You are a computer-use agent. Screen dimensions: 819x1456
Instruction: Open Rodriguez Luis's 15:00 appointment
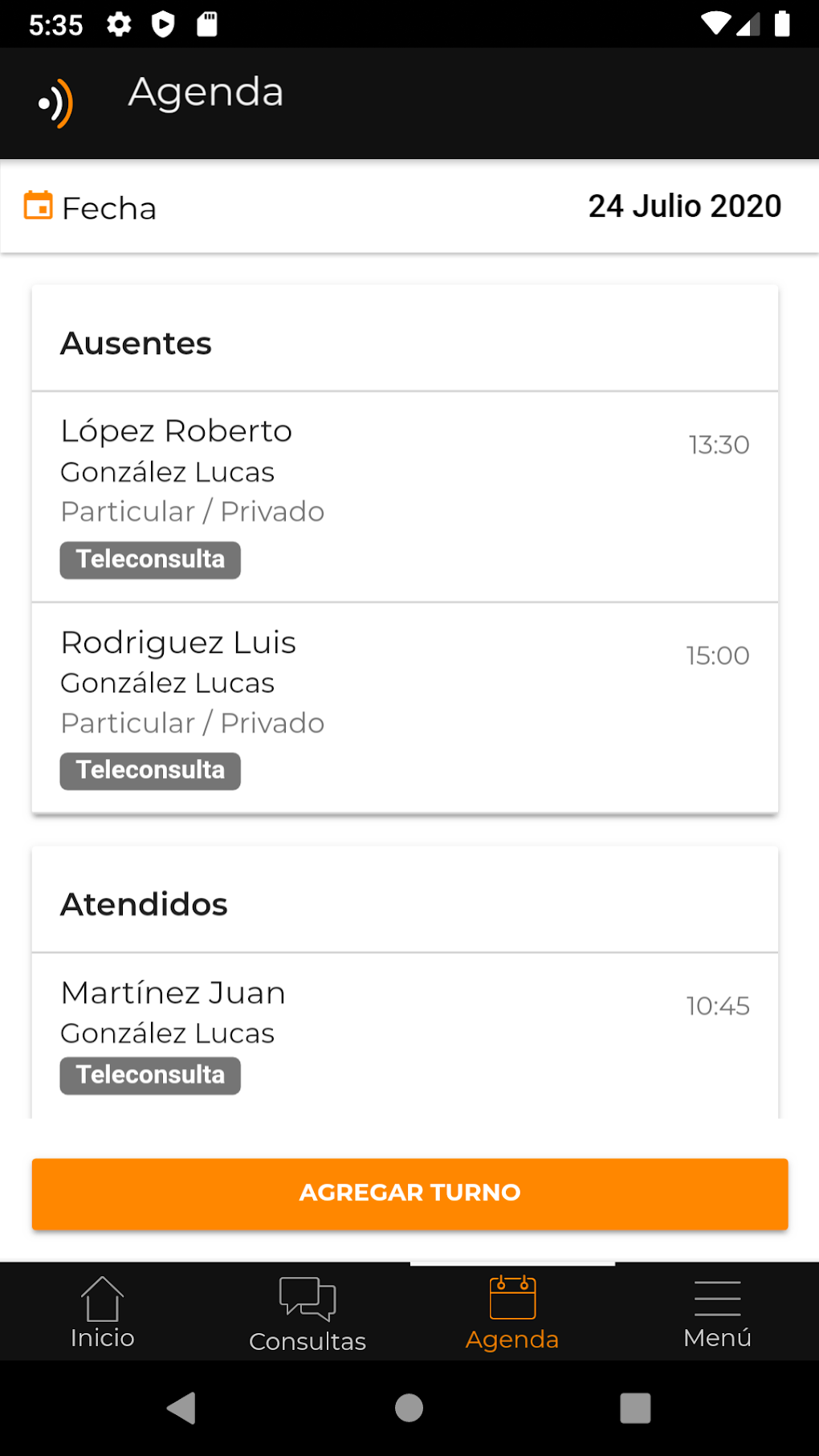(x=405, y=708)
